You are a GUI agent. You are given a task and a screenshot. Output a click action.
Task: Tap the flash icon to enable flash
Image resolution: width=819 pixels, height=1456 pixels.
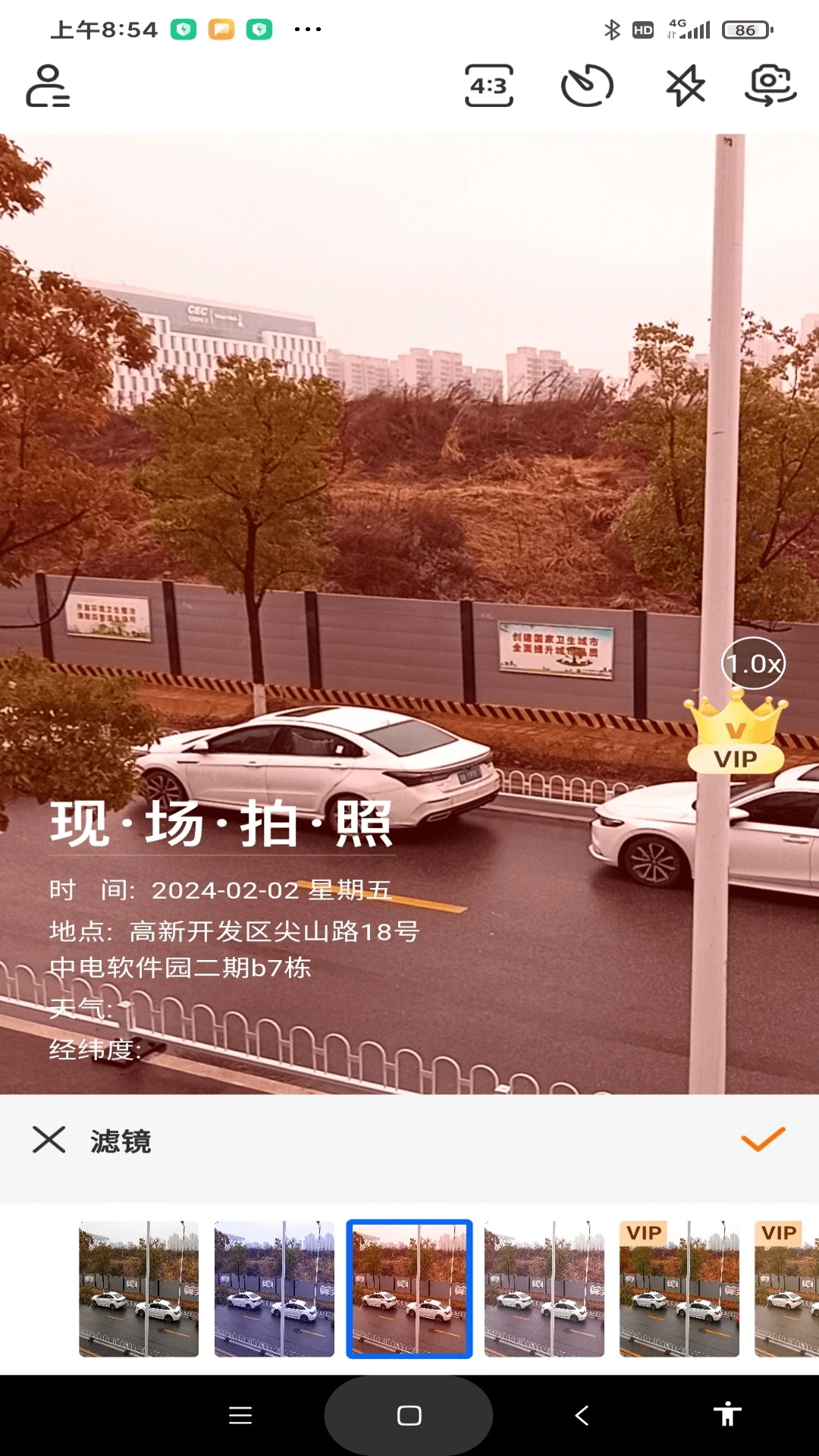[x=685, y=86]
